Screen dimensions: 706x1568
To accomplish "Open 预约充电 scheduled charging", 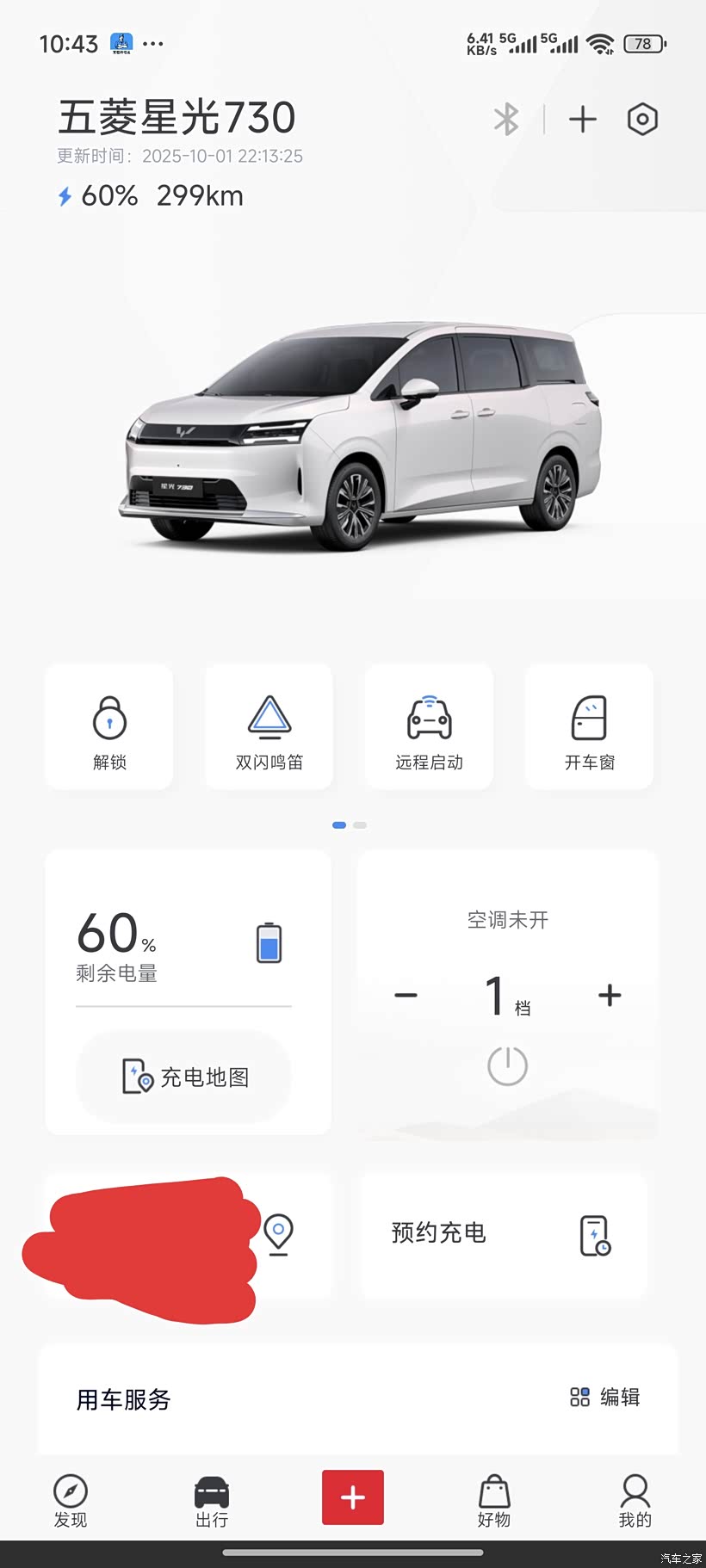I will click(x=503, y=1234).
